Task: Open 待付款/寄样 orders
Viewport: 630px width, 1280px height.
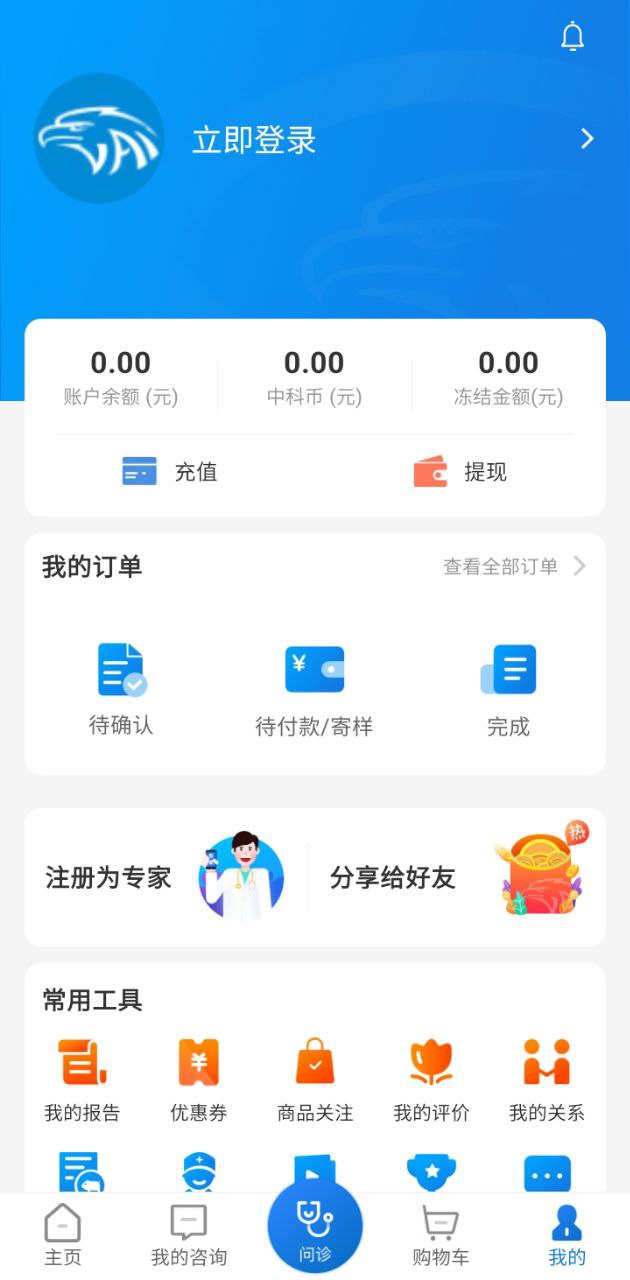Action: (x=314, y=690)
